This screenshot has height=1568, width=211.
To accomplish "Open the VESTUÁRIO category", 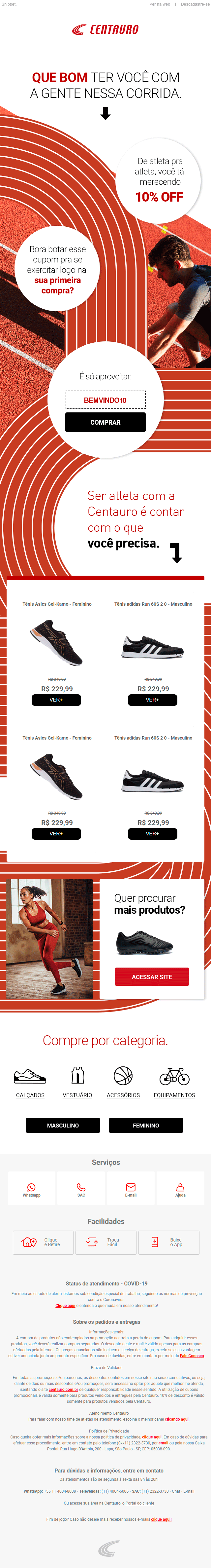I will pyautogui.click(x=77, y=1084).
